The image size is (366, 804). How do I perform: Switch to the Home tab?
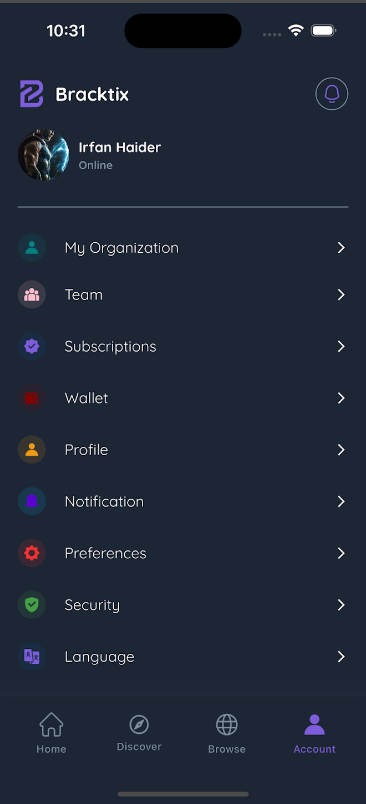(x=51, y=733)
